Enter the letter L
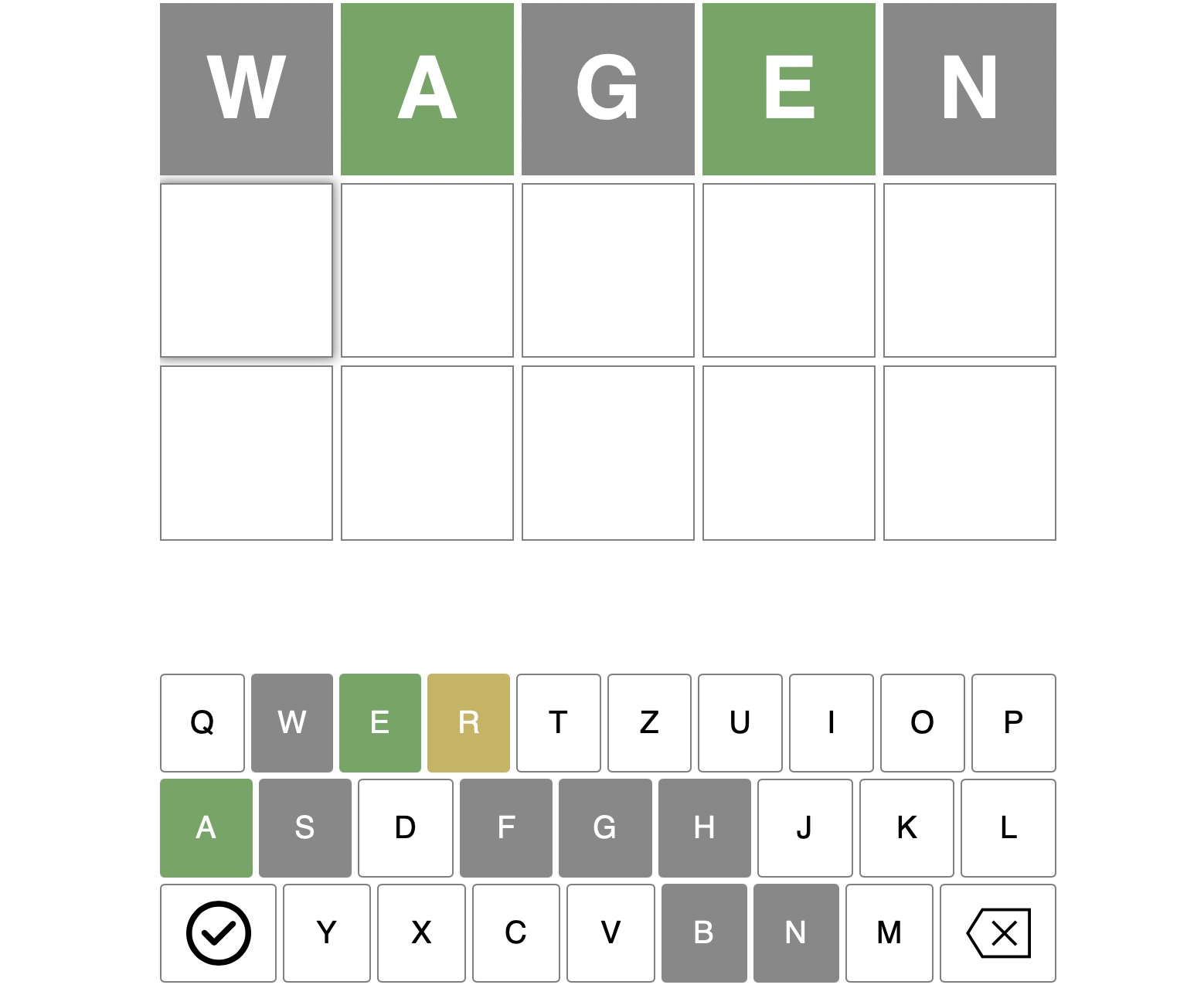Image resolution: width=1204 pixels, height=995 pixels. click(x=1008, y=827)
